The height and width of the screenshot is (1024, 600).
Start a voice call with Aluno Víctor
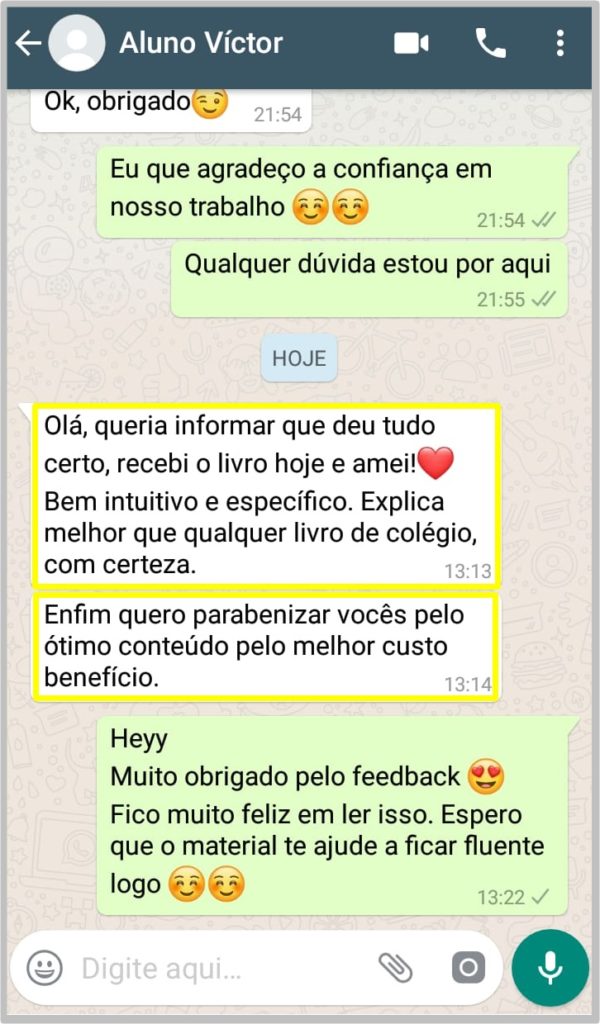(x=490, y=43)
